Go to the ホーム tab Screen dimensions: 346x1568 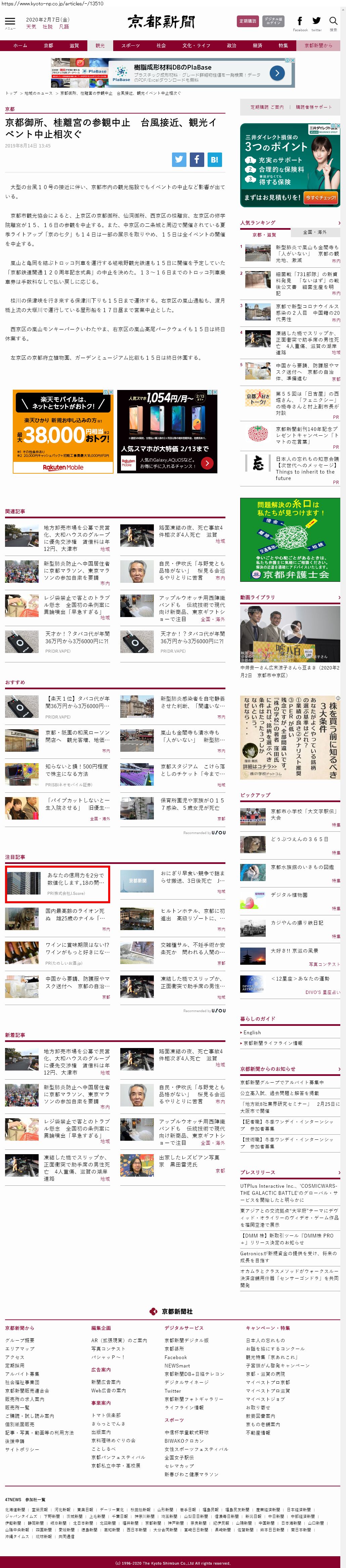point(20,46)
